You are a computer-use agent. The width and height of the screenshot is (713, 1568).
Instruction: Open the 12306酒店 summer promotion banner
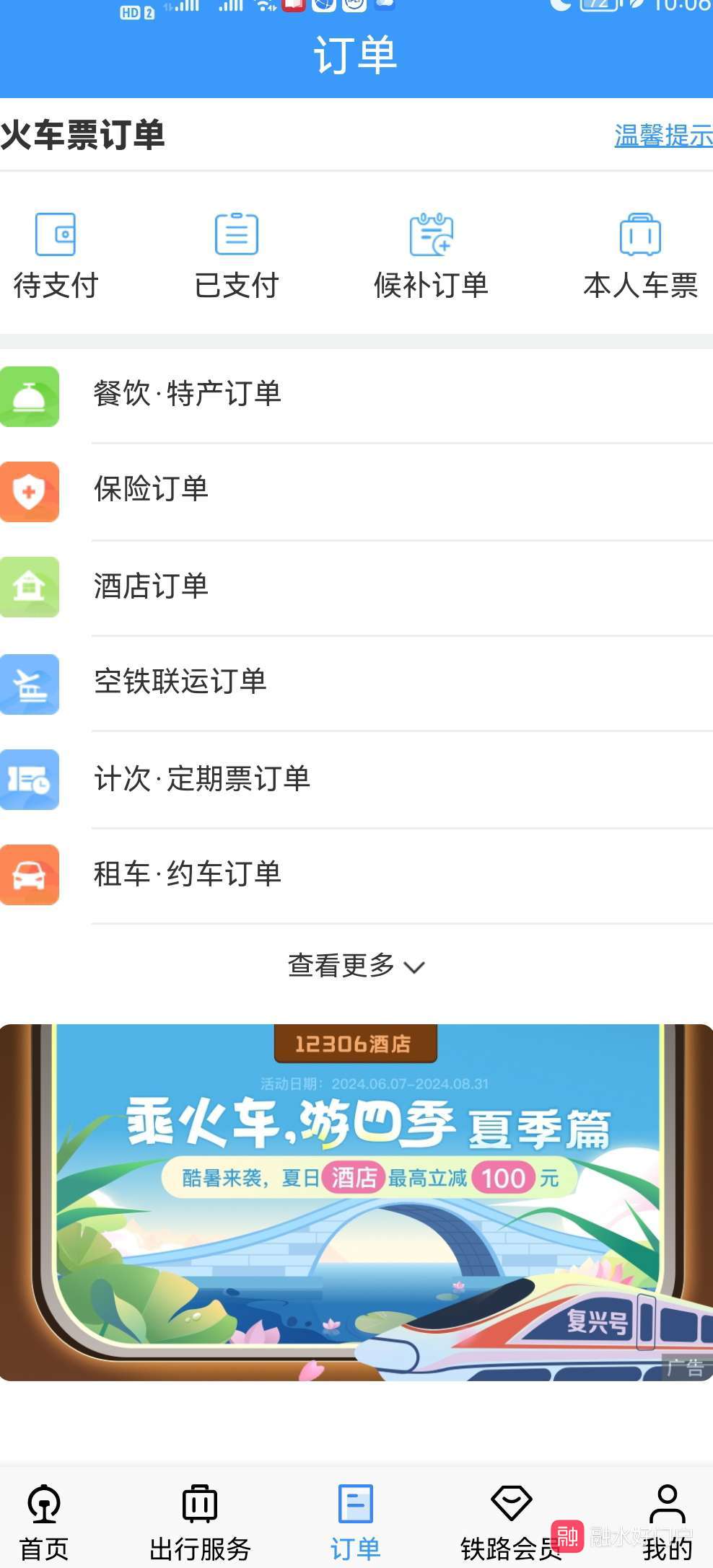(356, 1202)
